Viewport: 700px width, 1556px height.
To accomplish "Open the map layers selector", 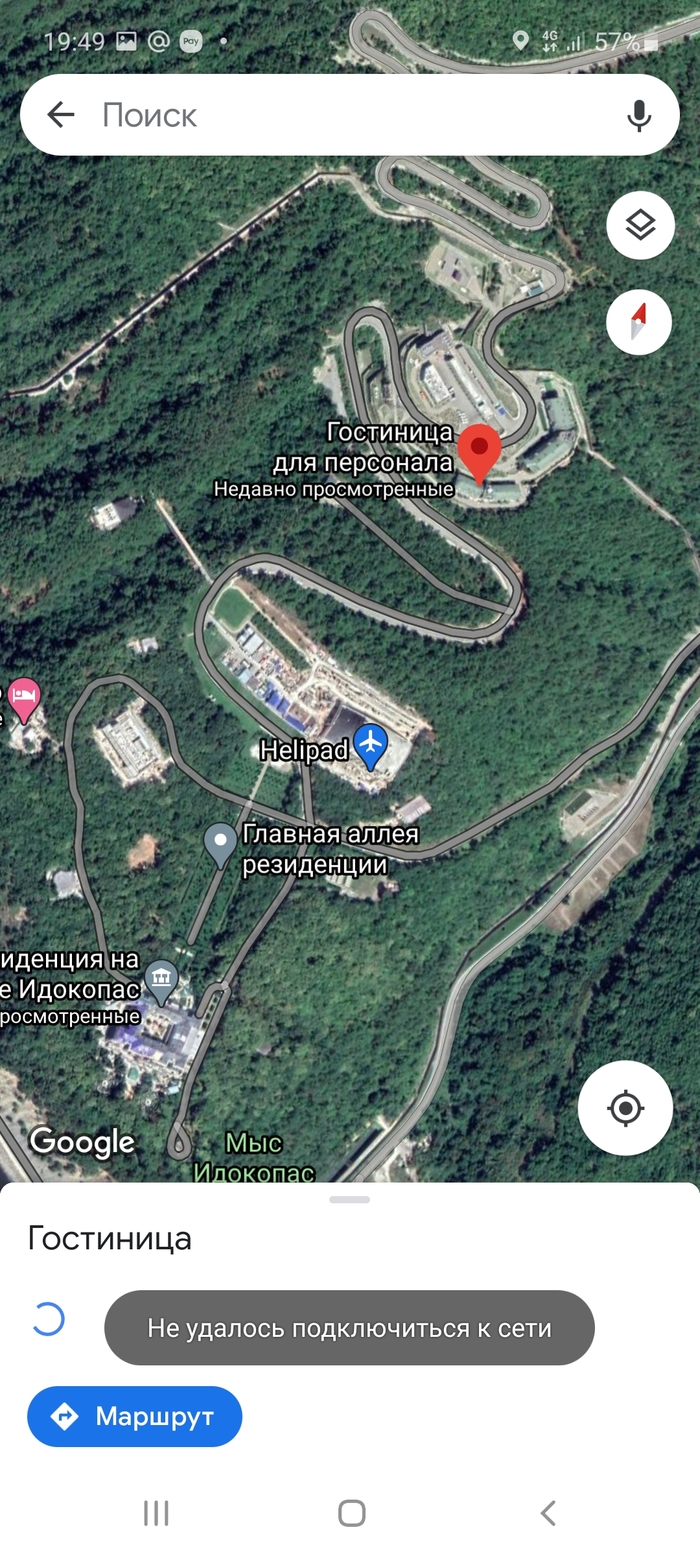I will tap(640, 225).
